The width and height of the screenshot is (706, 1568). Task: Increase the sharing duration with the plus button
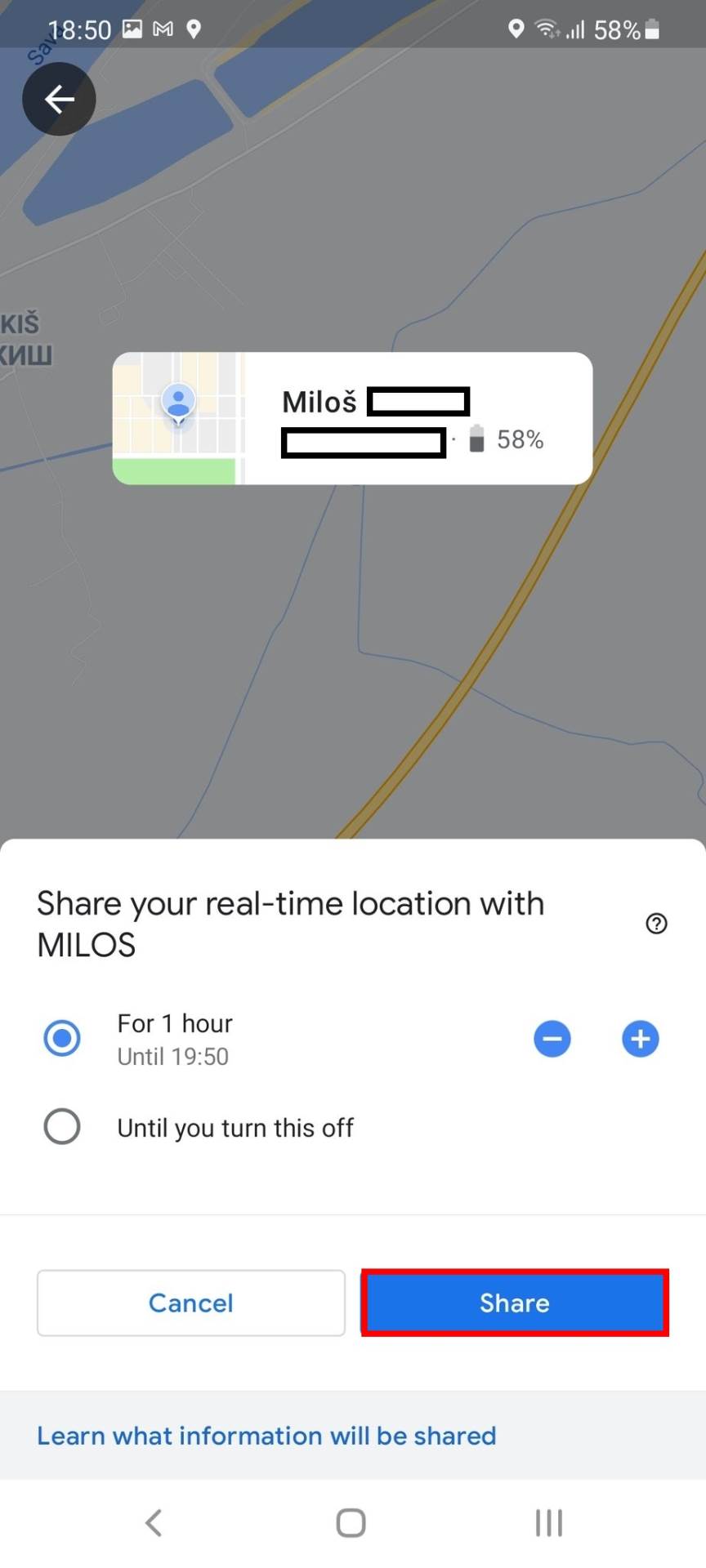[640, 1038]
